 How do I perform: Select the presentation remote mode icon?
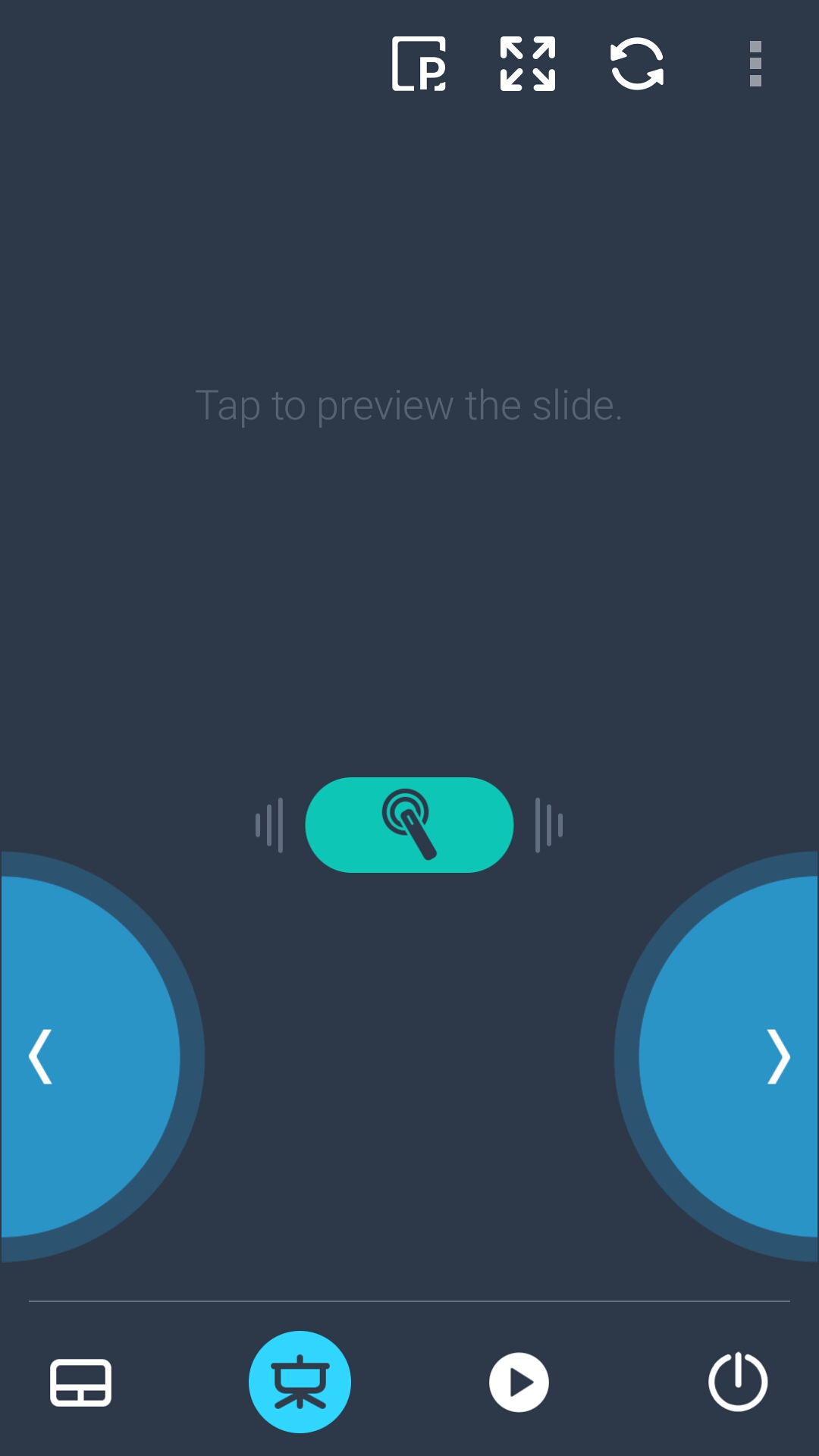pyautogui.click(x=300, y=1382)
